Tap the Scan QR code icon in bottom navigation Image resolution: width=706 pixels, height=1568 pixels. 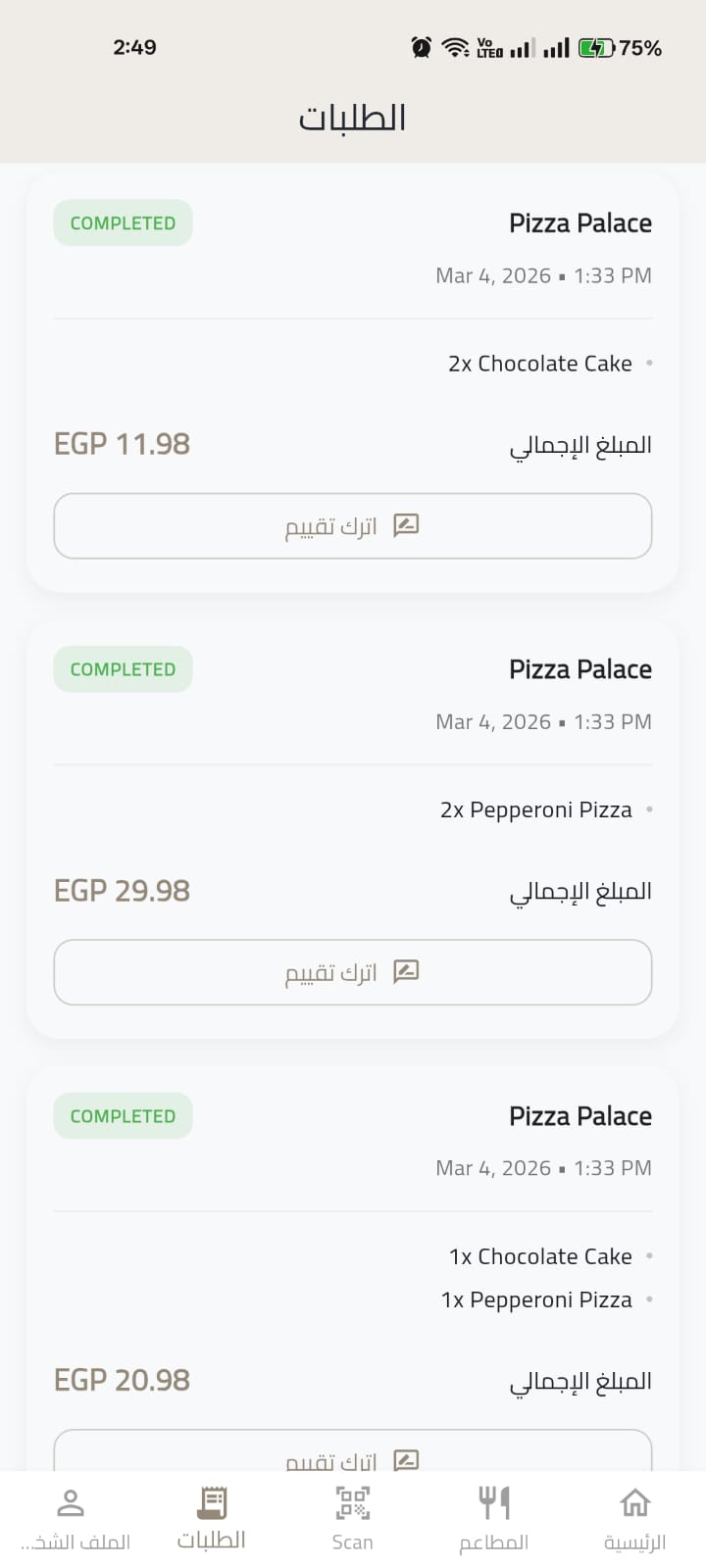coord(351,1501)
